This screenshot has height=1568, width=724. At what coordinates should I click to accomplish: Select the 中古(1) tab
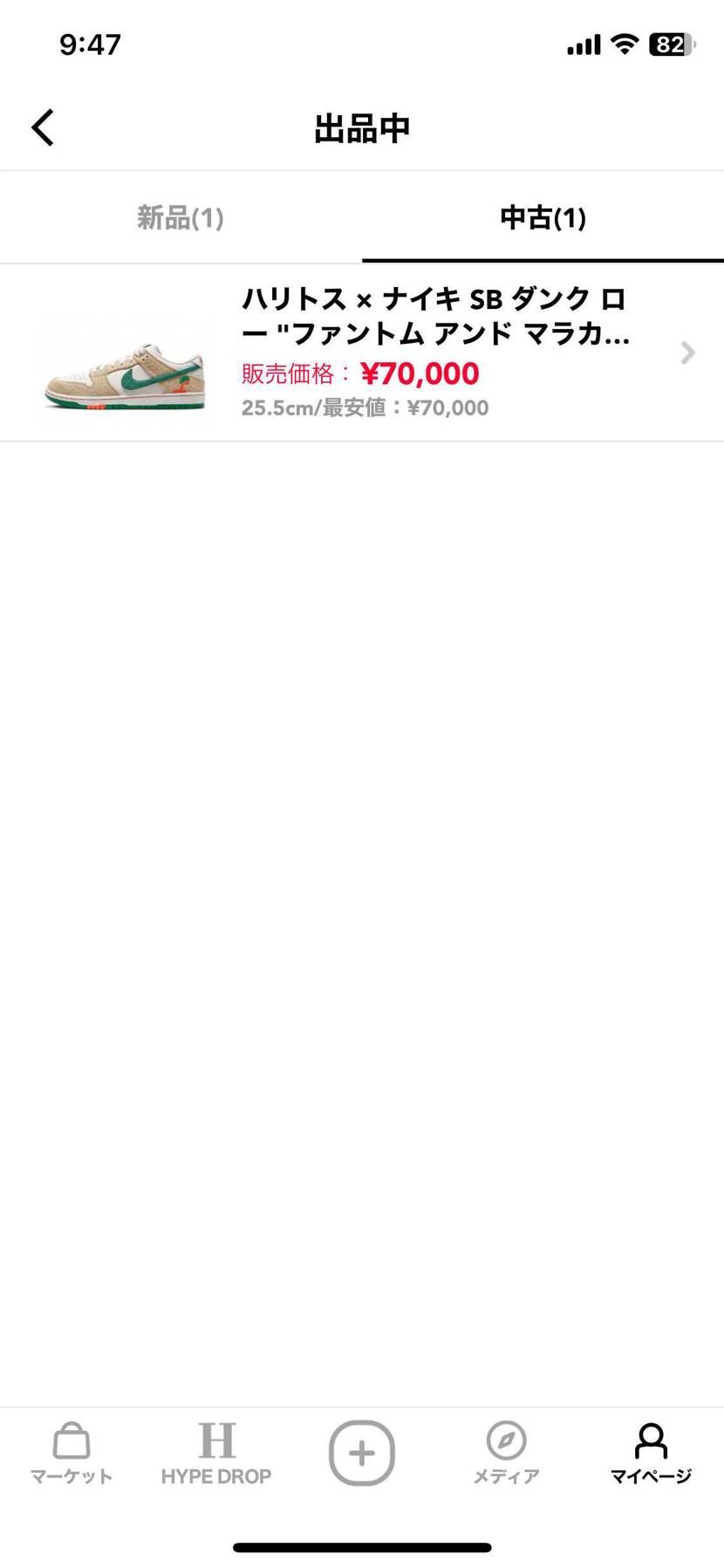click(x=543, y=218)
